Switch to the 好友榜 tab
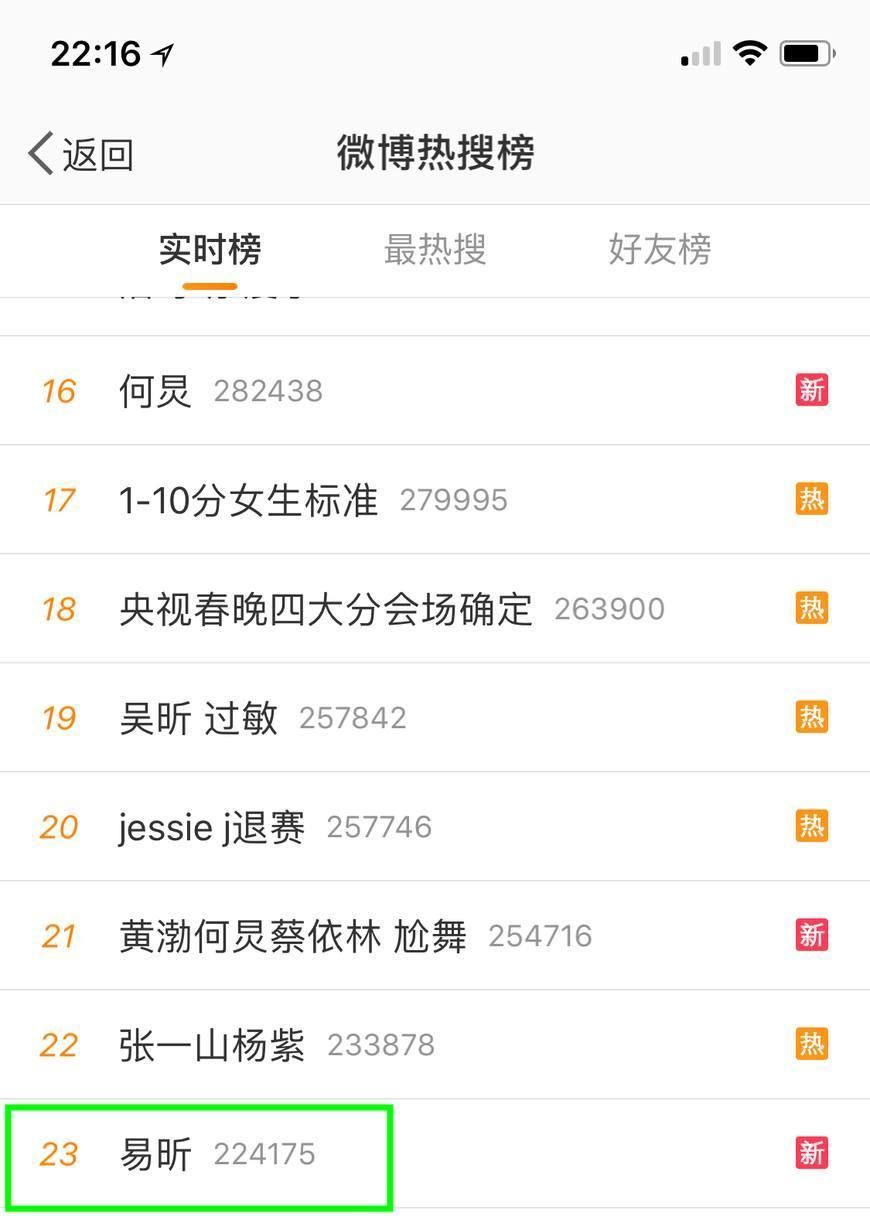This screenshot has width=870, height=1223. click(x=659, y=250)
